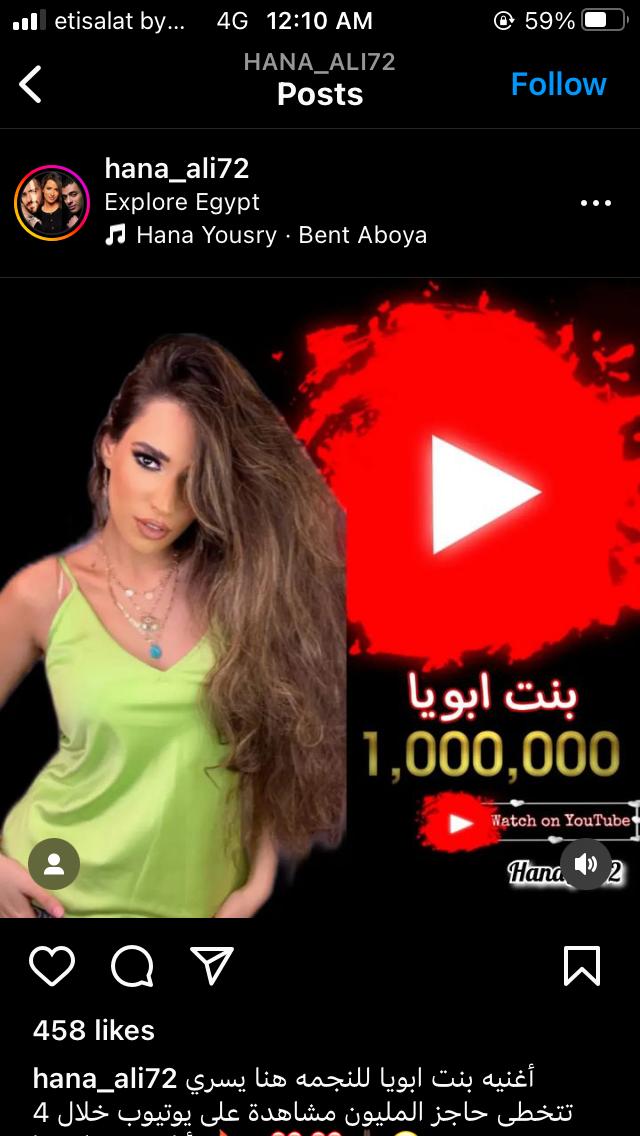Show tagged people on the post
This screenshot has width=640, height=1136.
pyautogui.click(x=53, y=864)
